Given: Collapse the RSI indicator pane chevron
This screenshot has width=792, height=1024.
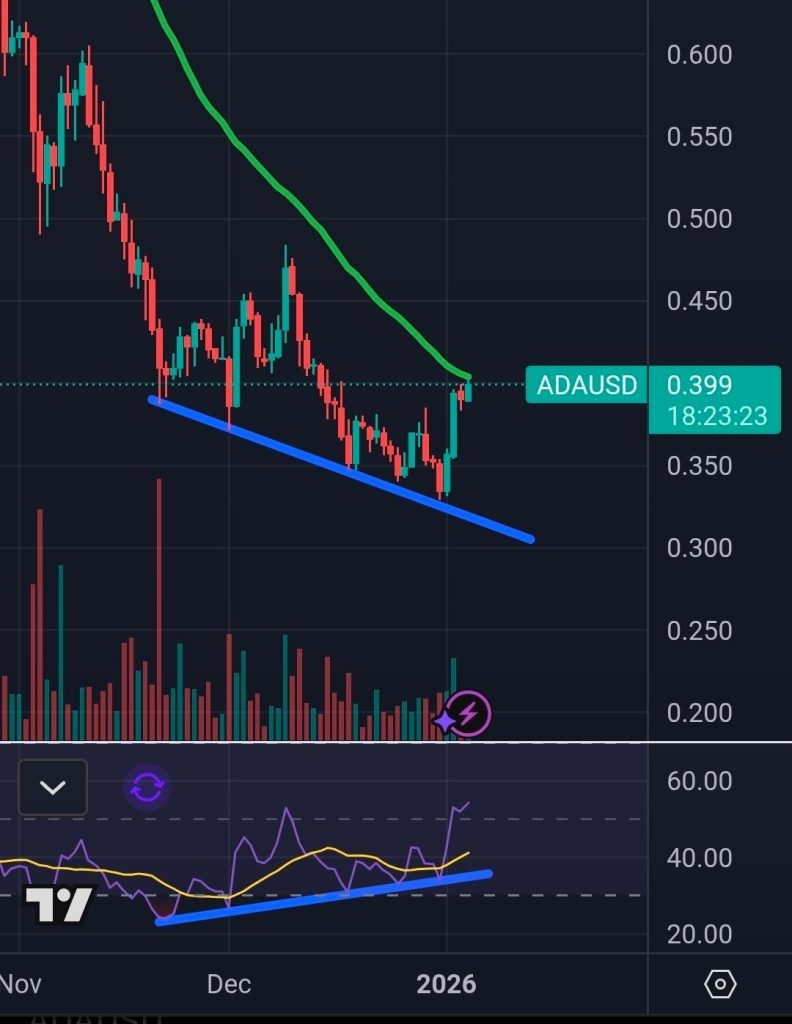Looking at the screenshot, I should 53,787.
